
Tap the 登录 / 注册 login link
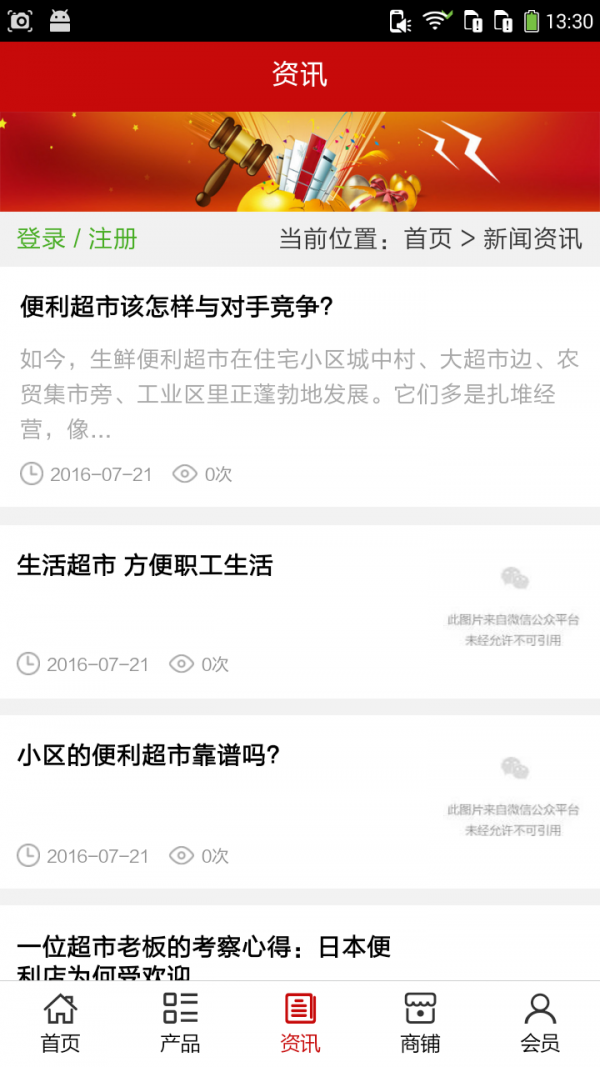77,239
